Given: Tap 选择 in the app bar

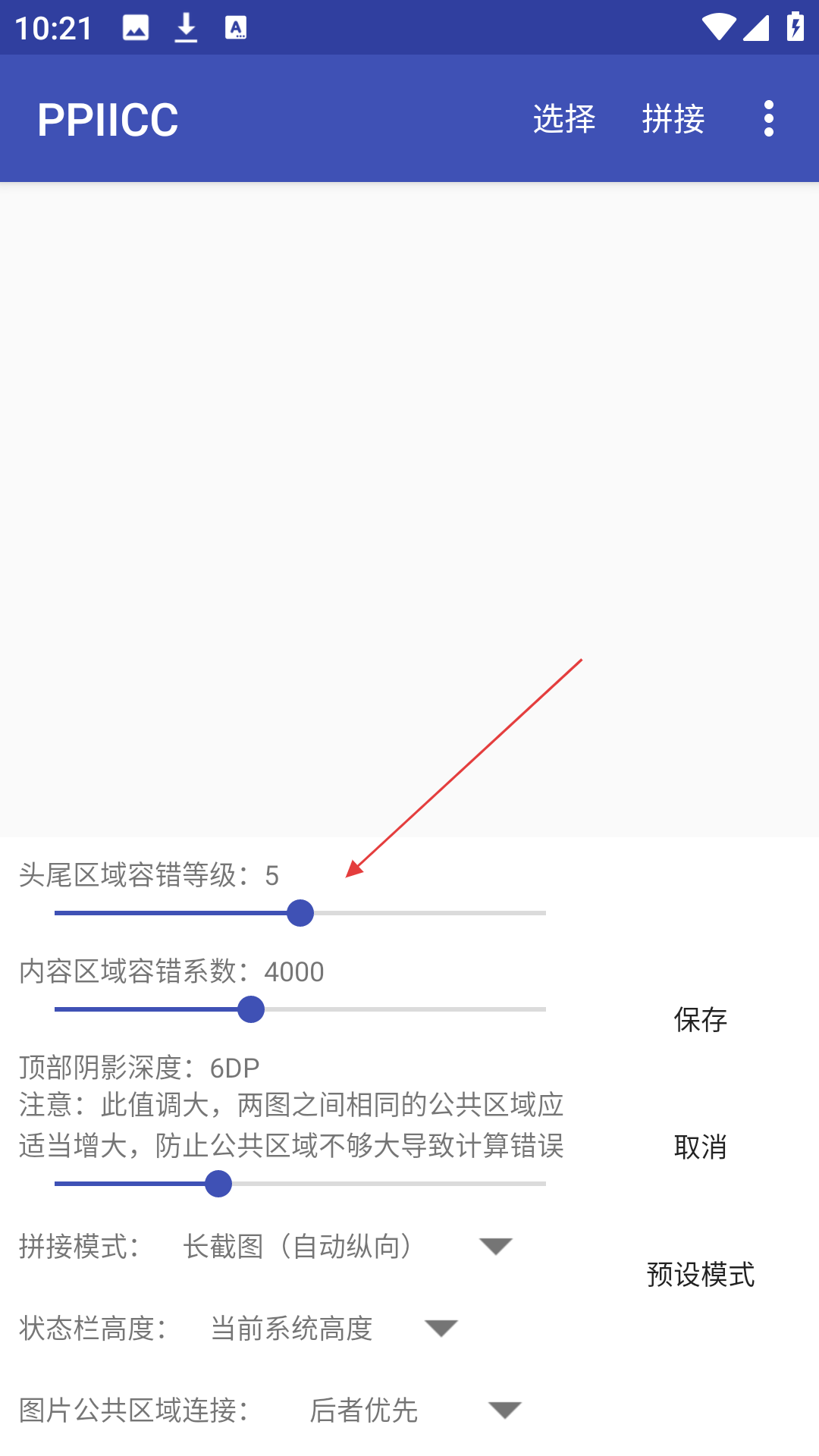Looking at the screenshot, I should [564, 119].
